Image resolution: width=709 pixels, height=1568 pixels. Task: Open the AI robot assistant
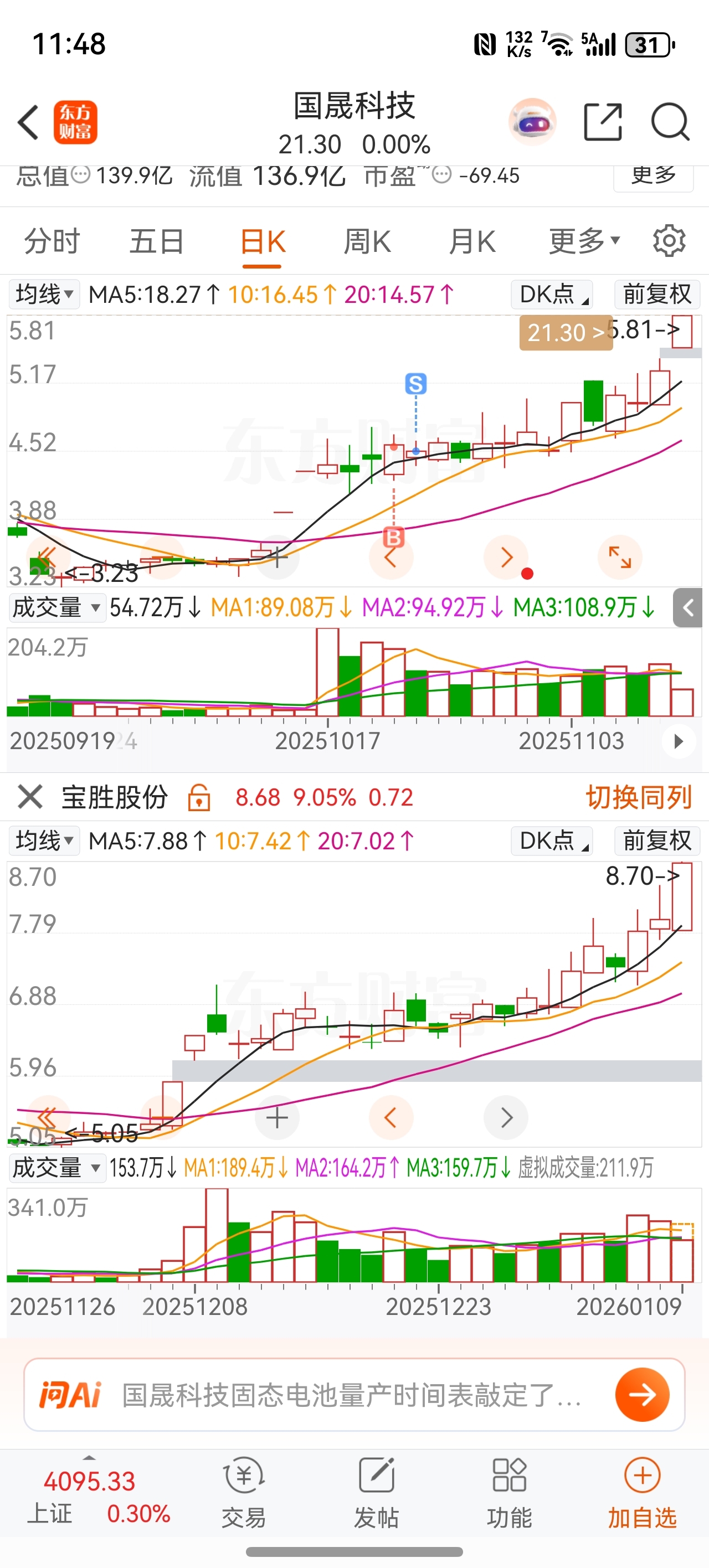click(x=532, y=122)
